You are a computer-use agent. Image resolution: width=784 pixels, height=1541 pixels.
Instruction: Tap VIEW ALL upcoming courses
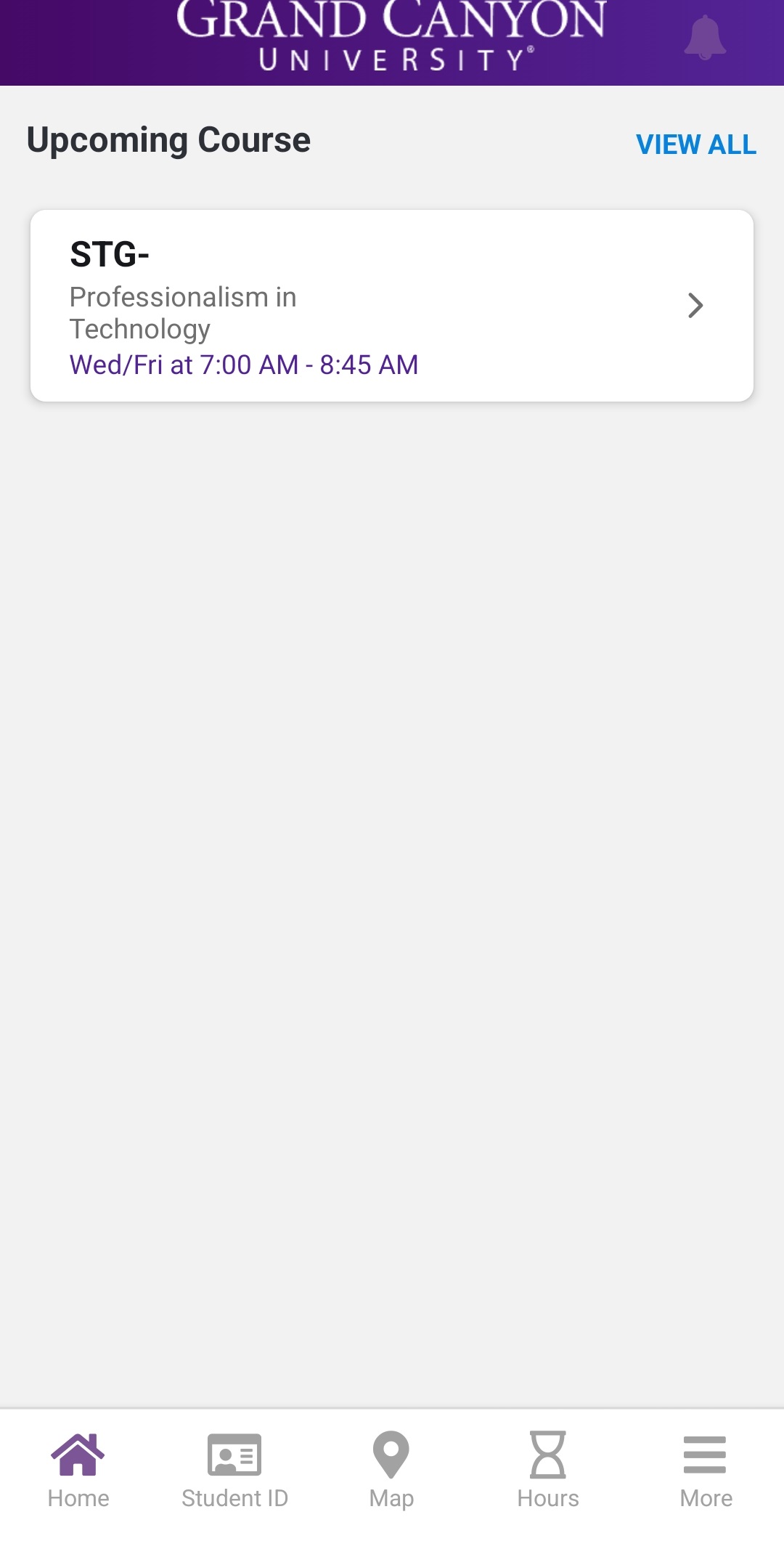(695, 145)
